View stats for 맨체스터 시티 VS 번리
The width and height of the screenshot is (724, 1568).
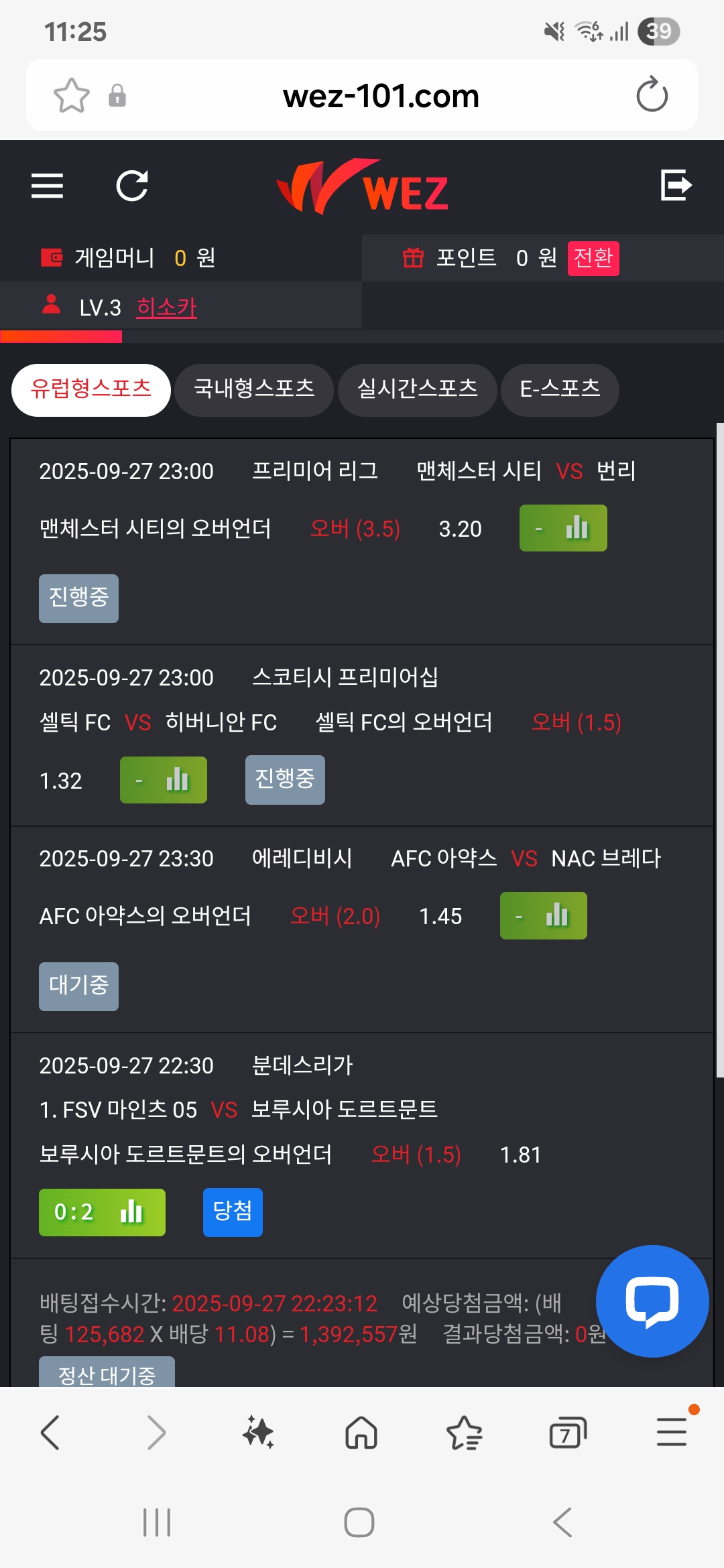pos(563,528)
